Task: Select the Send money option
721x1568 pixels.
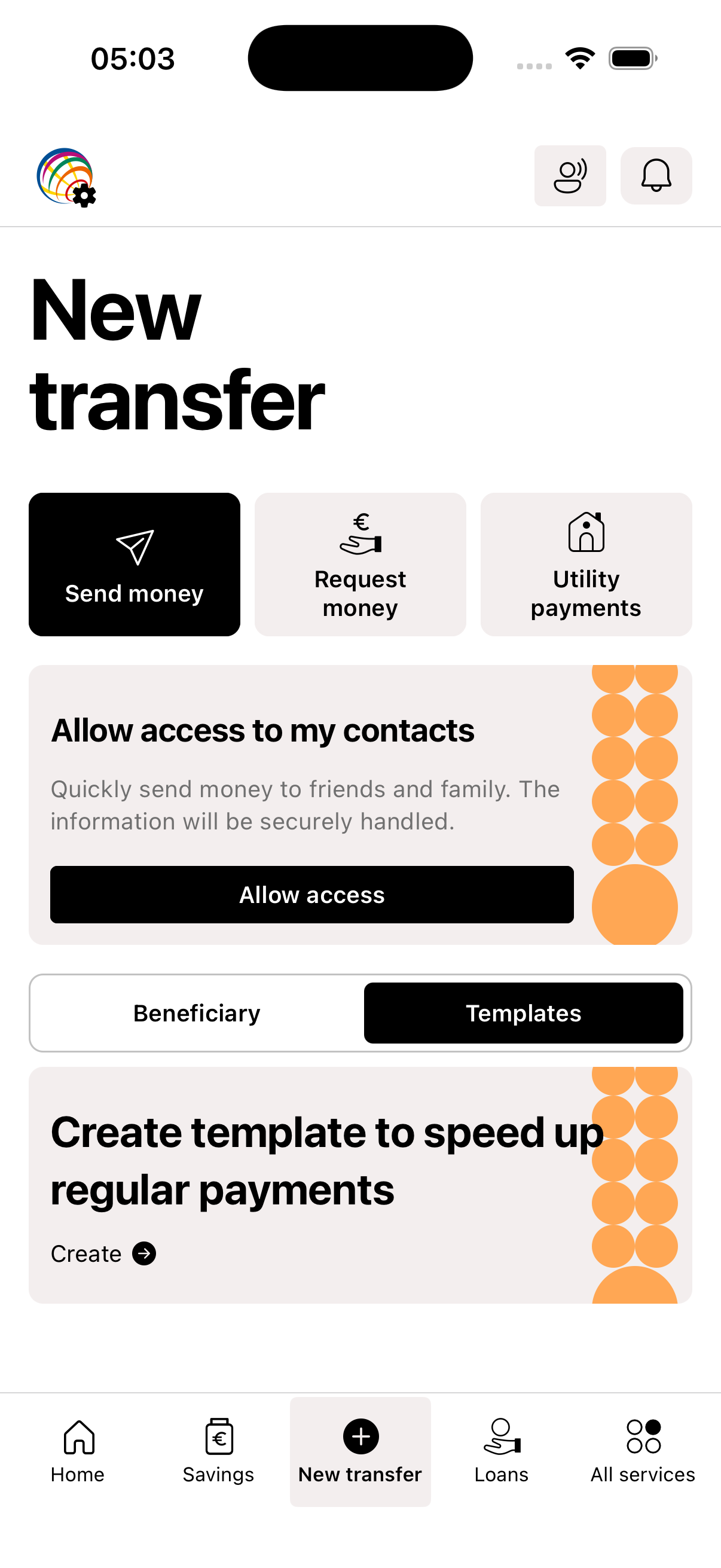Action: (x=135, y=565)
